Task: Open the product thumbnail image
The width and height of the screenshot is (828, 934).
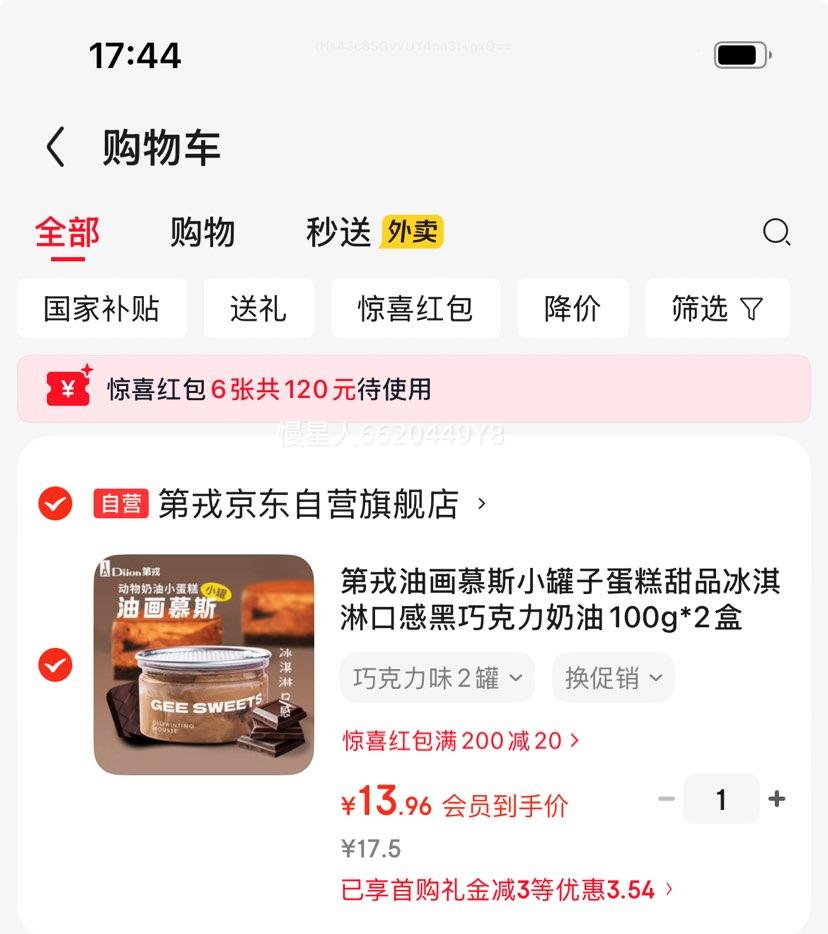Action: click(204, 666)
